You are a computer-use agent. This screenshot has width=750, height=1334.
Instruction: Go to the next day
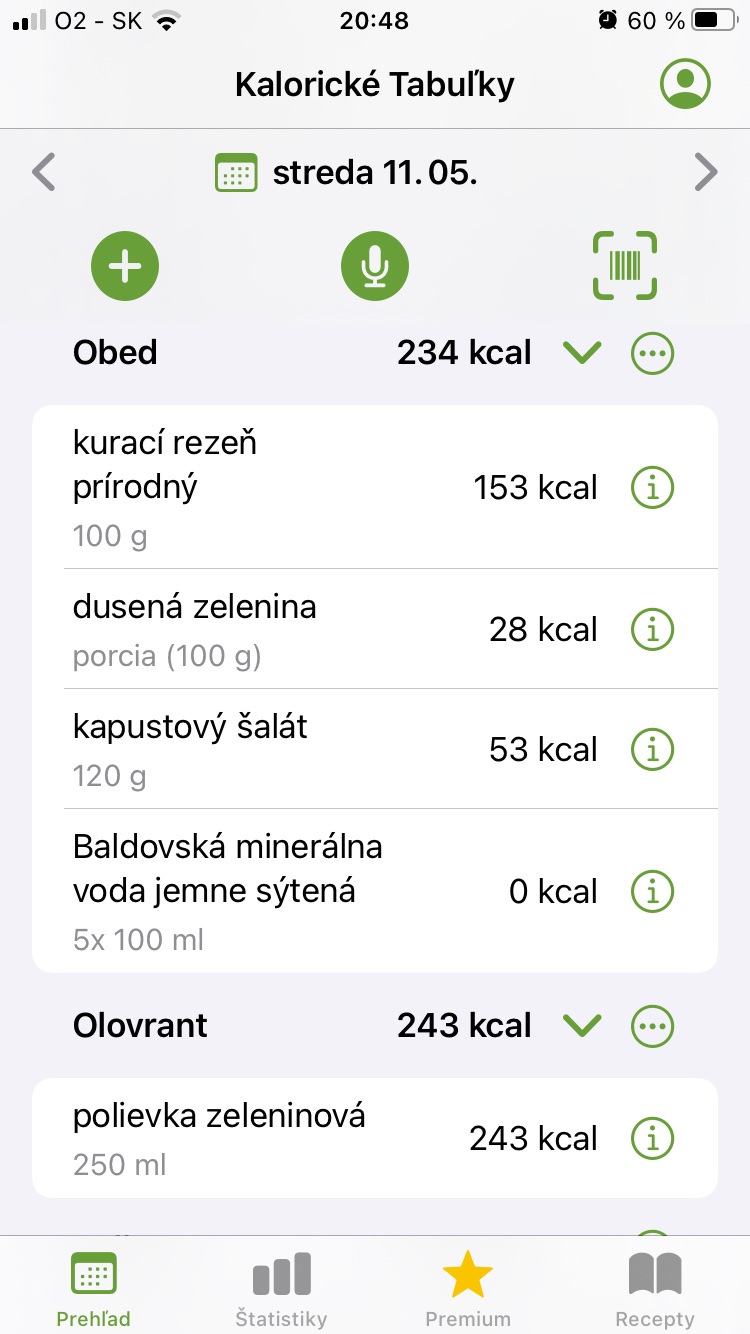(x=706, y=172)
